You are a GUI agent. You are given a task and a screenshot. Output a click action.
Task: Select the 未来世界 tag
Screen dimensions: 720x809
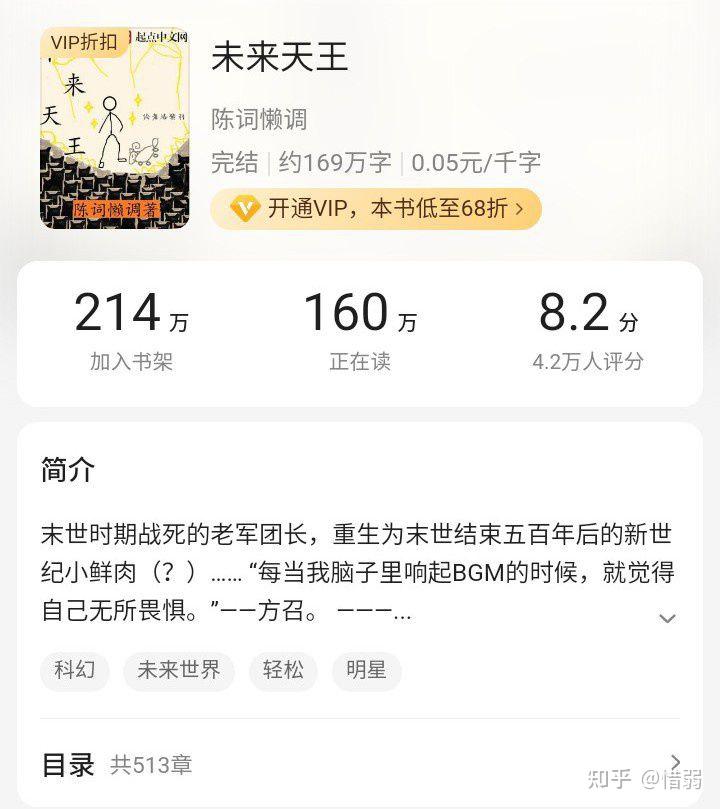178,671
